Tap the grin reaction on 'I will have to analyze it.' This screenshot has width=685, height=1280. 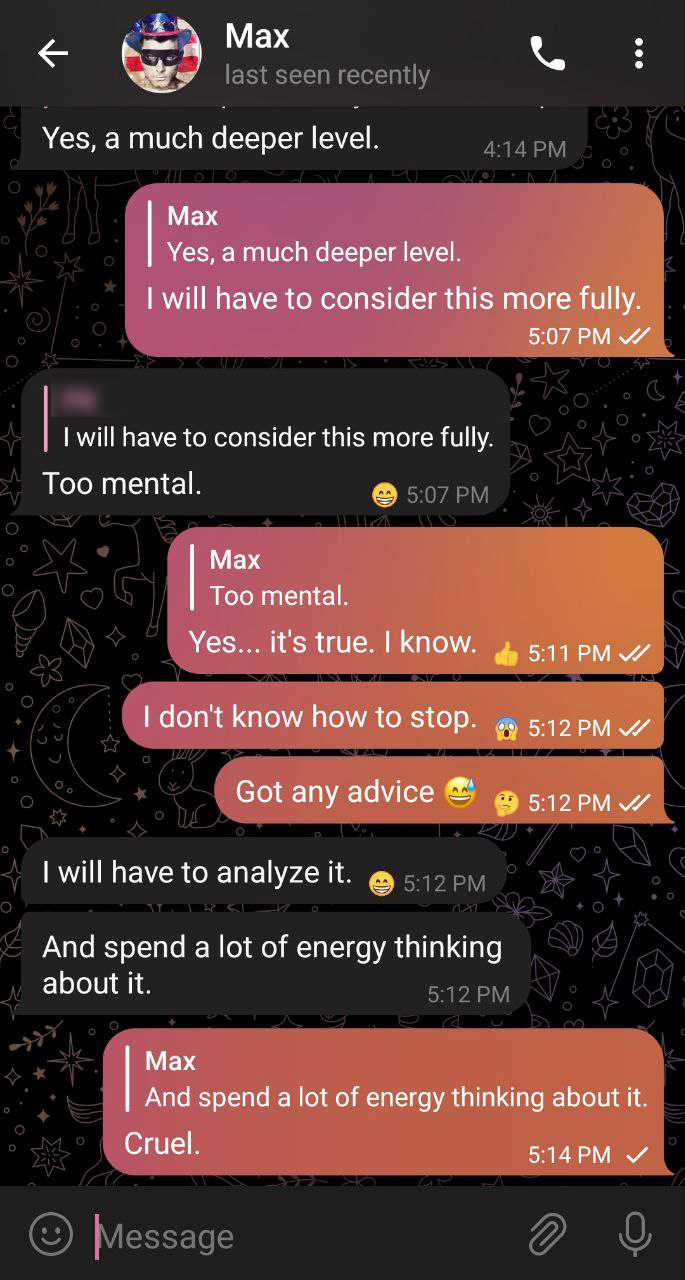[x=381, y=883]
